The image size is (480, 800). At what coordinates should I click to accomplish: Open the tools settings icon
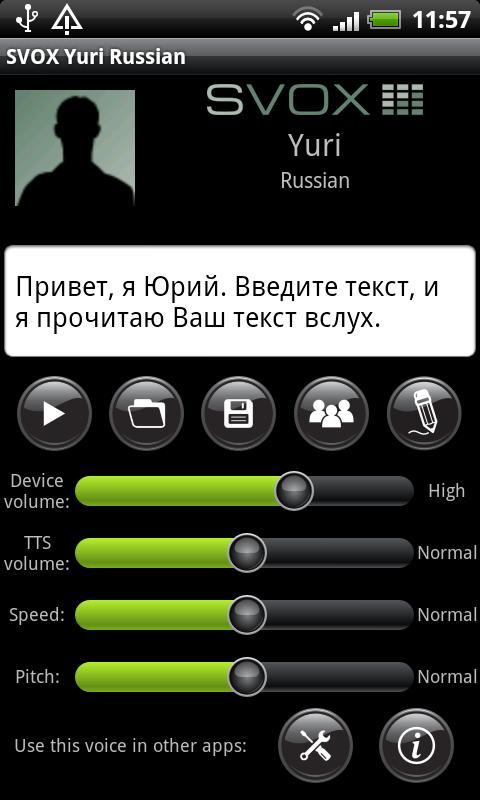click(316, 746)
